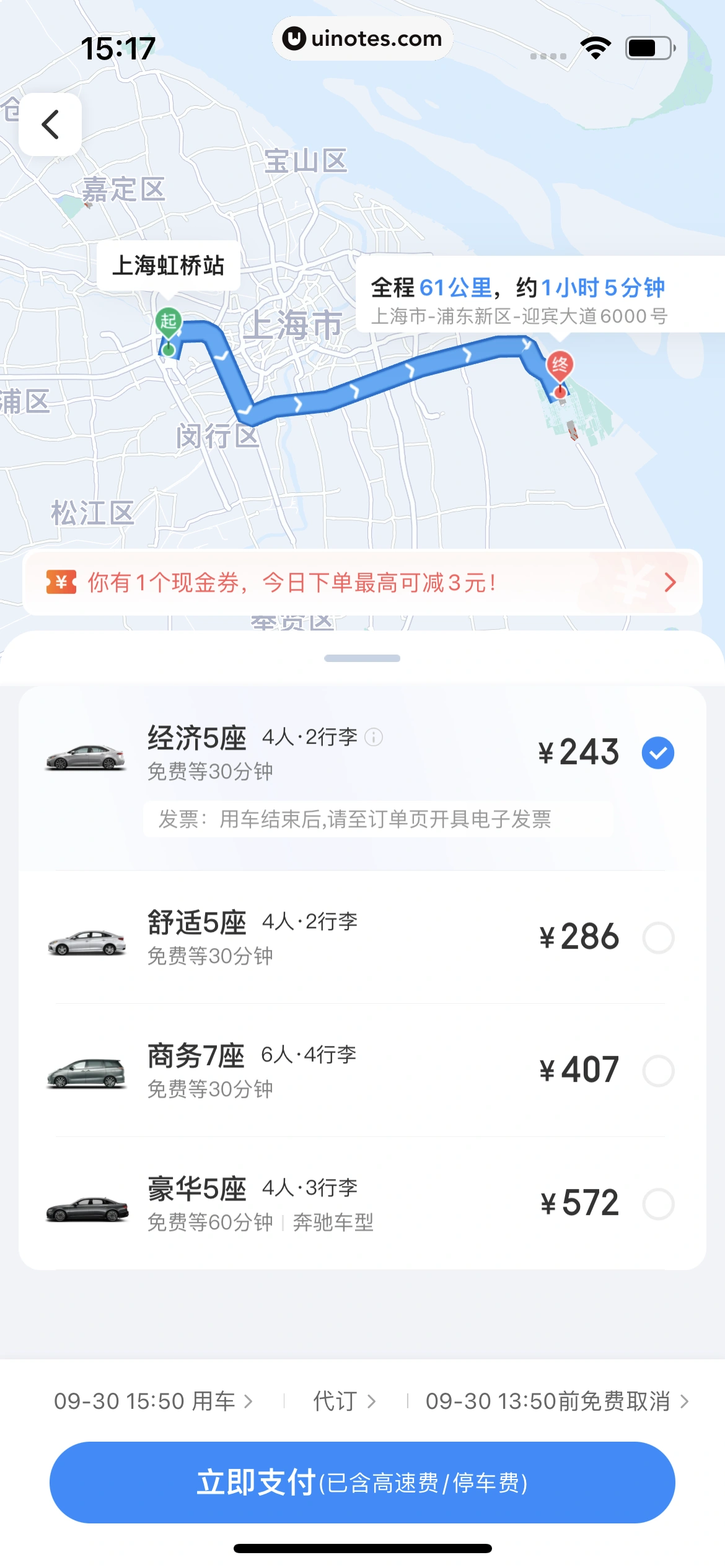This screenshot has height=1568, width=725.
Task: Show luggage info for 经济5座
Action: coord(374,737)
